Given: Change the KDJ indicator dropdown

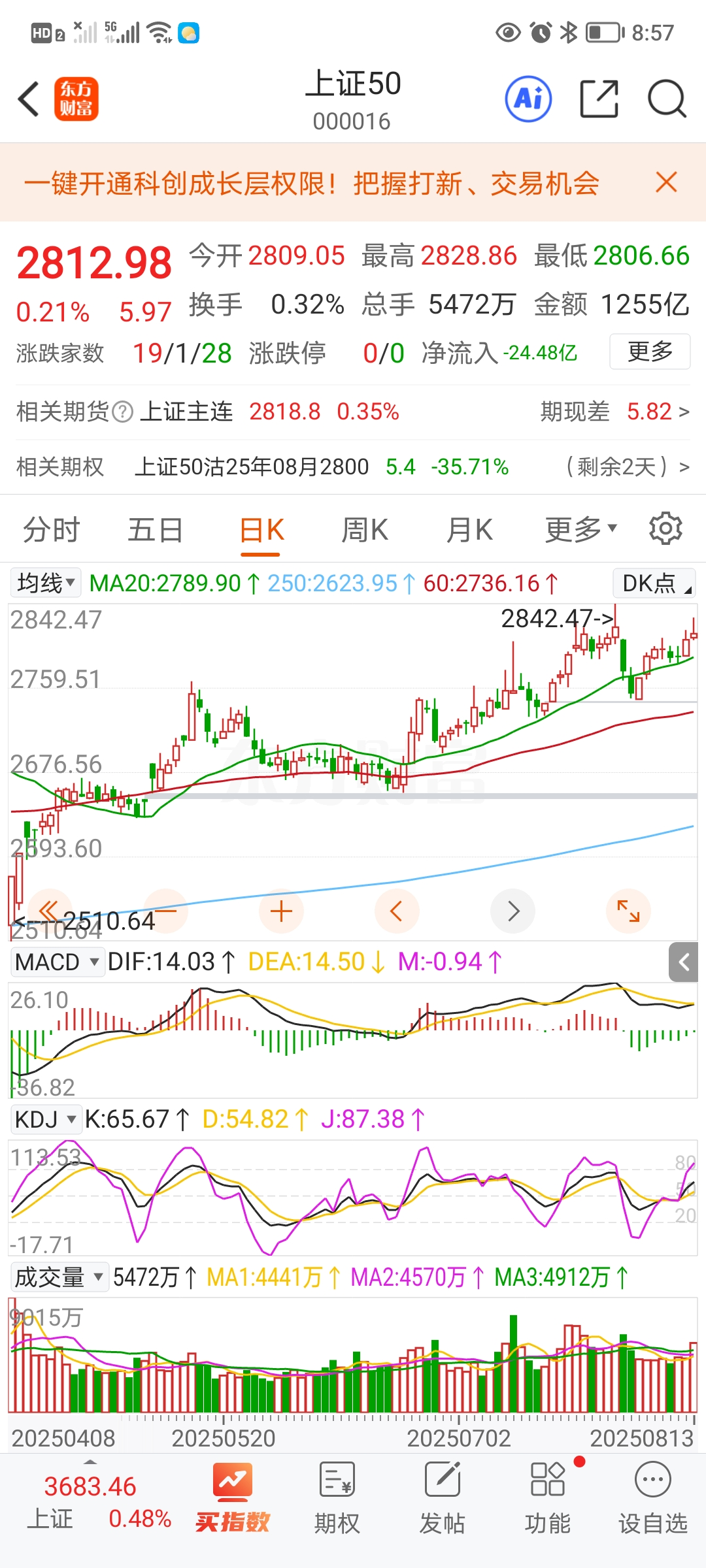Looking at the screenshot, I should click(x=46, y=1119).
